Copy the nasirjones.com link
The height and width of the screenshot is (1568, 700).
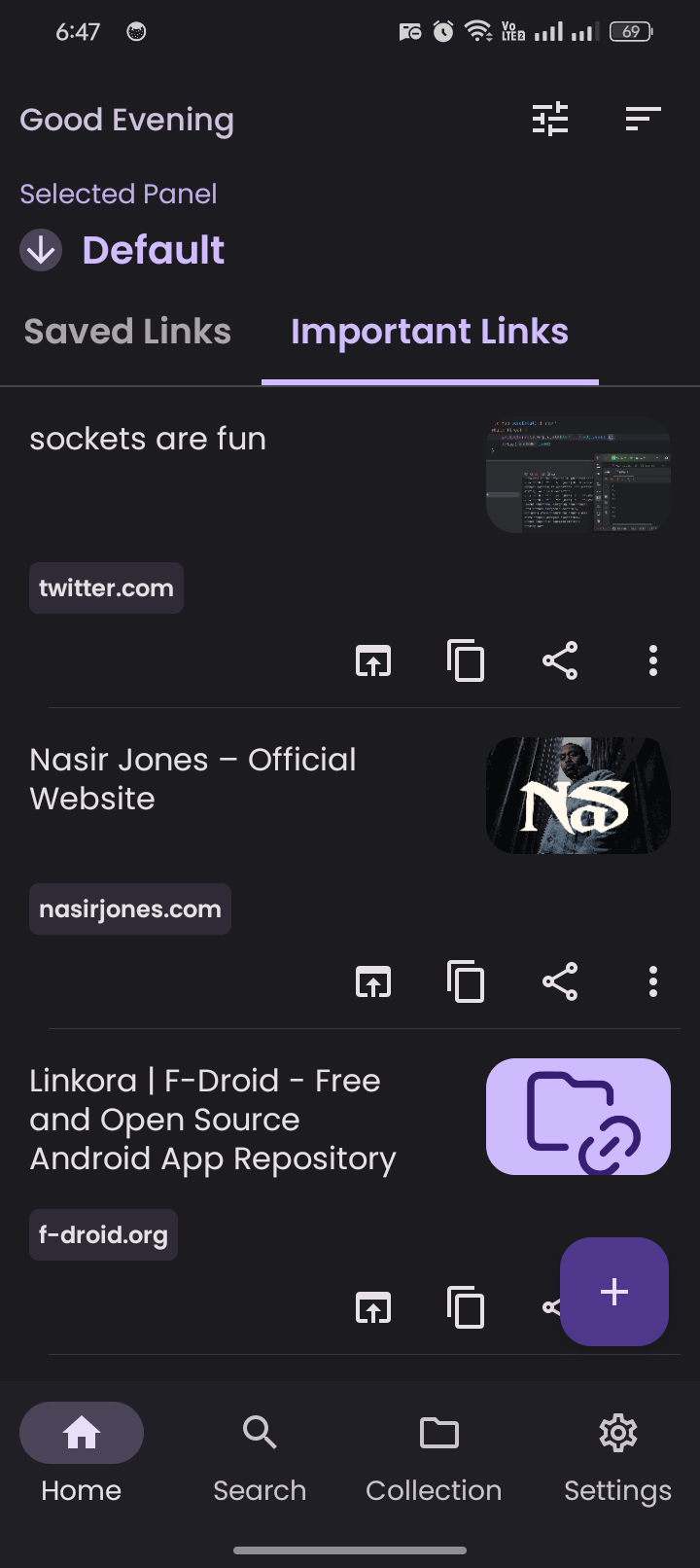pyautogui.click(x=466, y=982)
